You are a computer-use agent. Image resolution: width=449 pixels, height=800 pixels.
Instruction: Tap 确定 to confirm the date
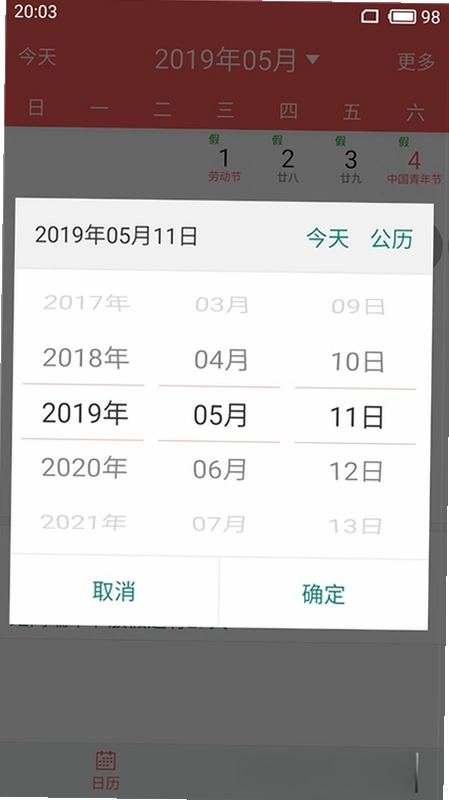point(323,594)
